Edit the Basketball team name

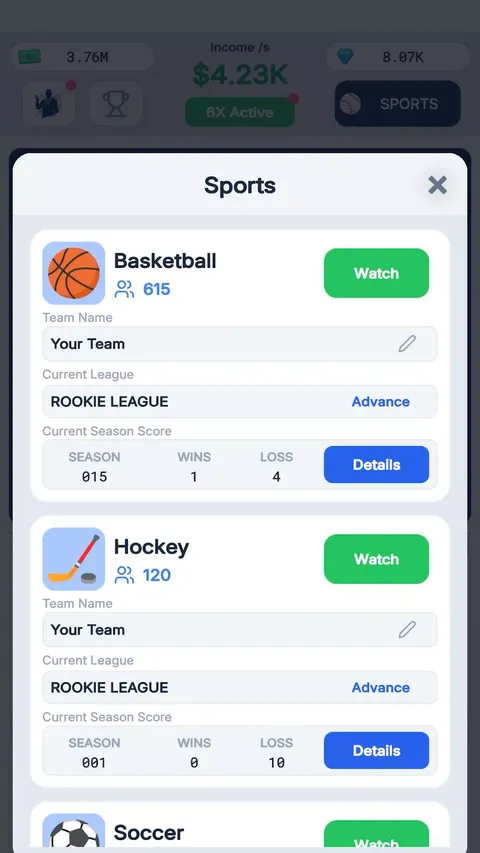(407, 344)
